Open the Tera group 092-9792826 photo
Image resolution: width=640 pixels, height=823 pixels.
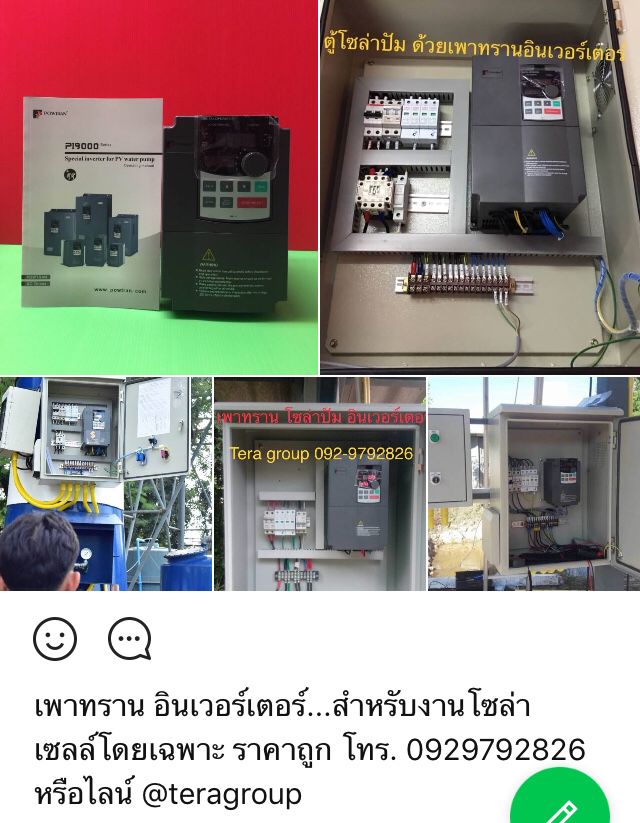tap(320, 483)
